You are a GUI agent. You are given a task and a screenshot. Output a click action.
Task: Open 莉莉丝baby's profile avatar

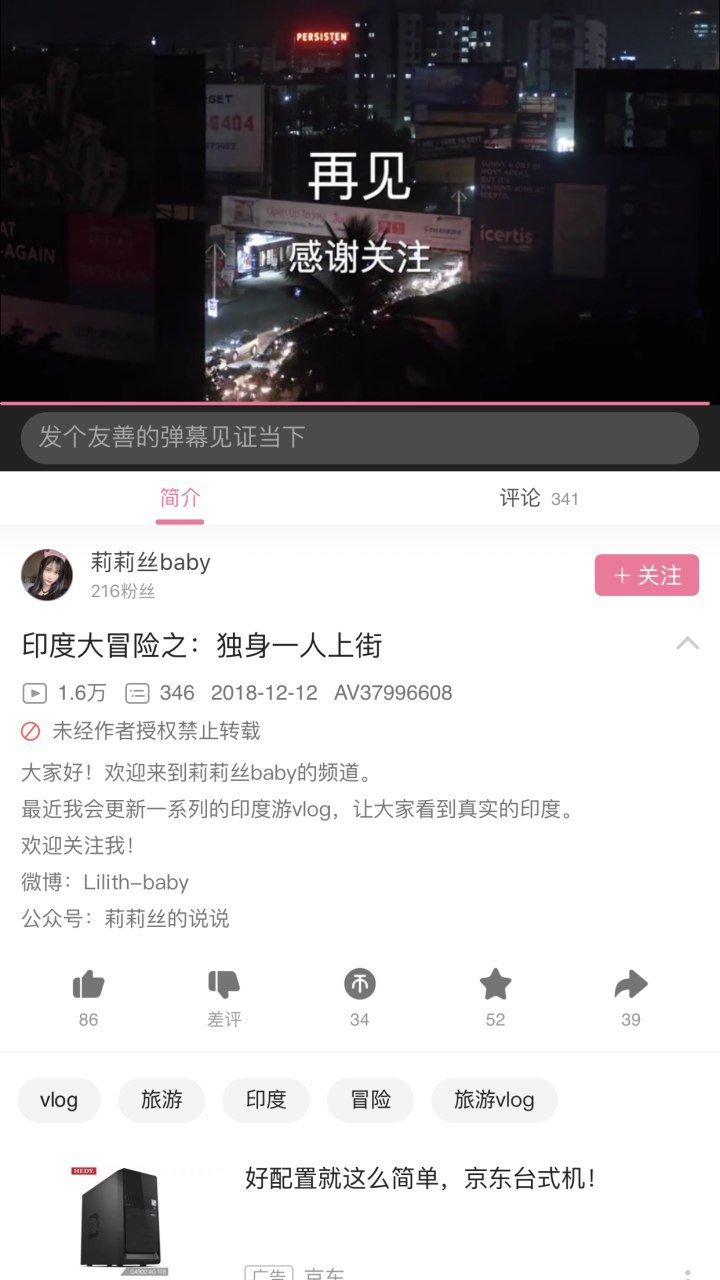click(x=47, y=575)
